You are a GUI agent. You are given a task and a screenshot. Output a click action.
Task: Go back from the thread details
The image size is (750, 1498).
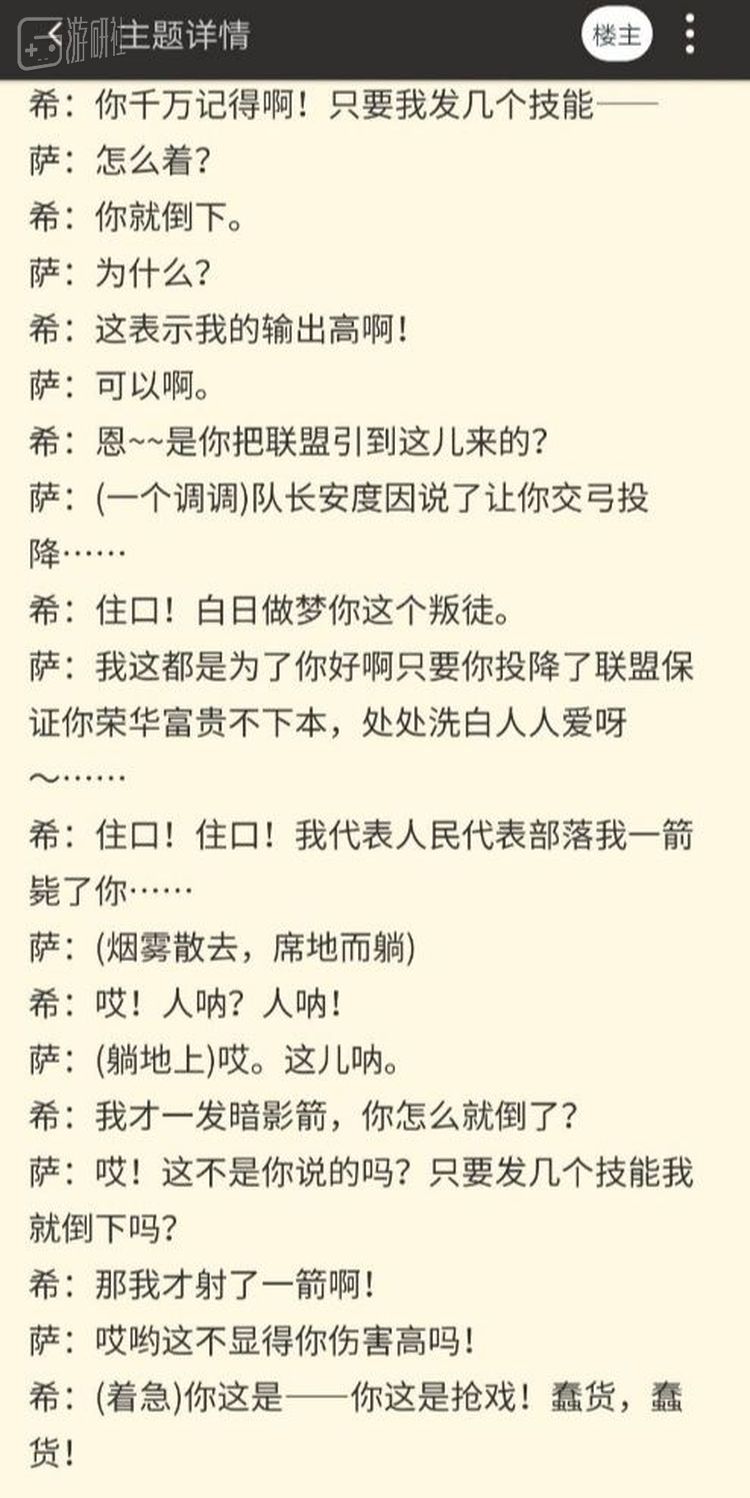click(53, 36)
